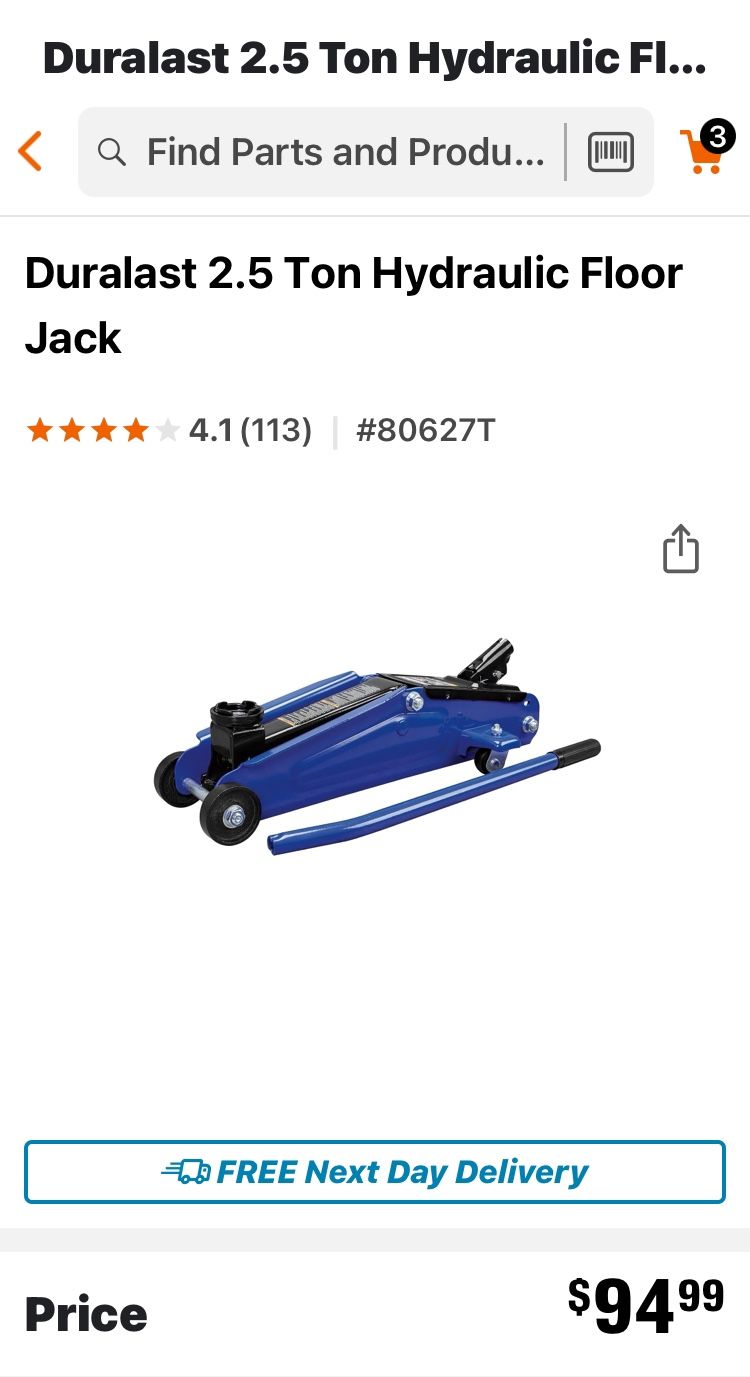Open the barcode scanner
This screenshot has width=750, height=1377.
pos(610,152)
